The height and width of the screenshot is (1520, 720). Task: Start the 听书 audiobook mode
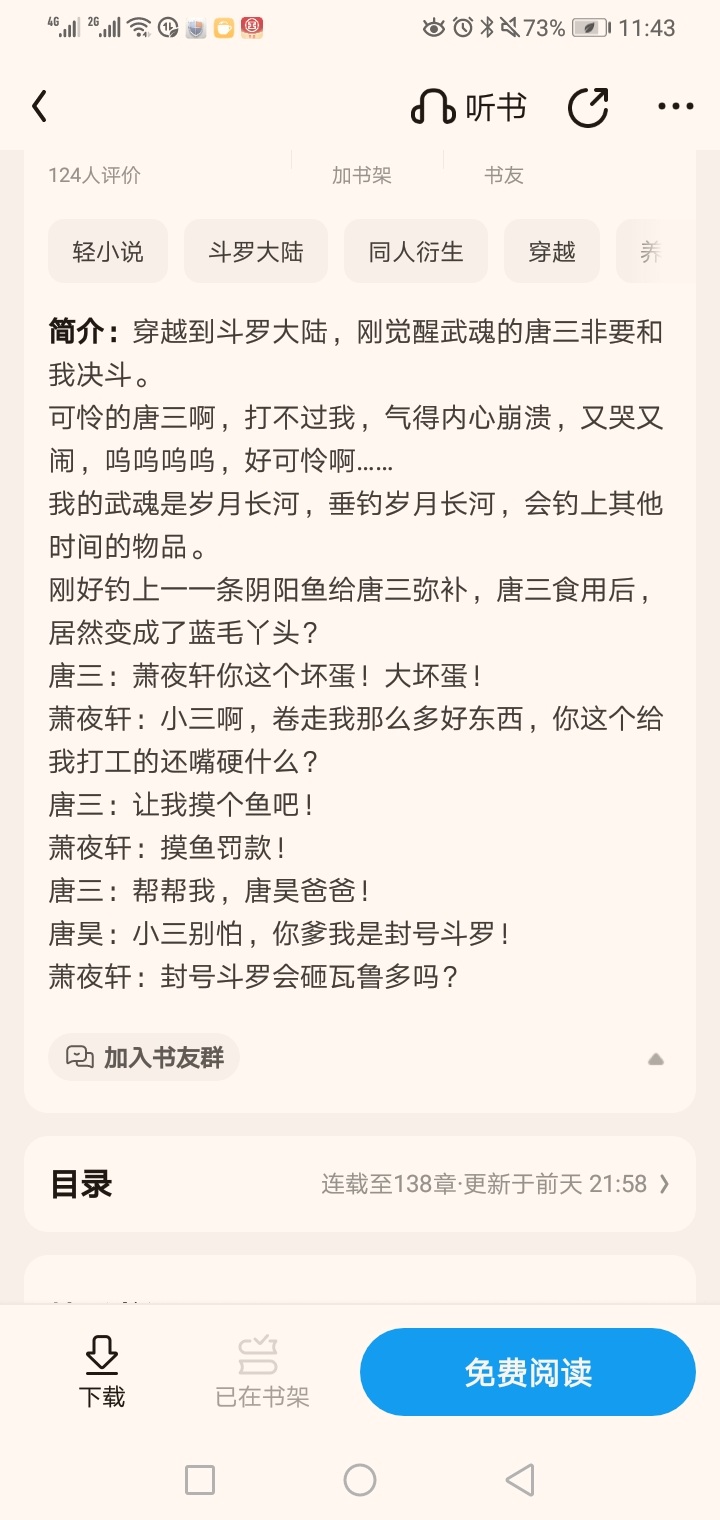pos(468,107)
